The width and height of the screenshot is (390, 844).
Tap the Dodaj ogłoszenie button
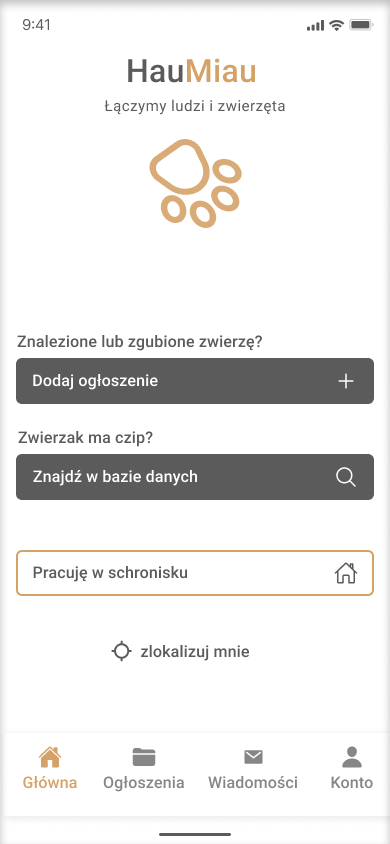195,381
